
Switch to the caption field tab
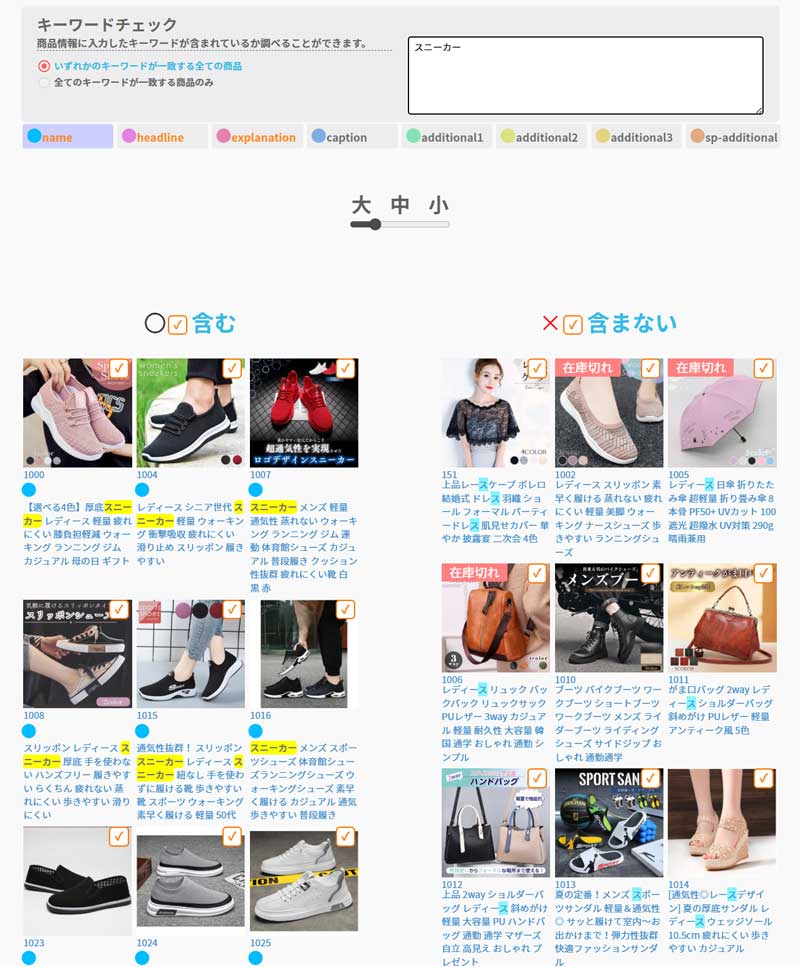[x=351, y=137]
